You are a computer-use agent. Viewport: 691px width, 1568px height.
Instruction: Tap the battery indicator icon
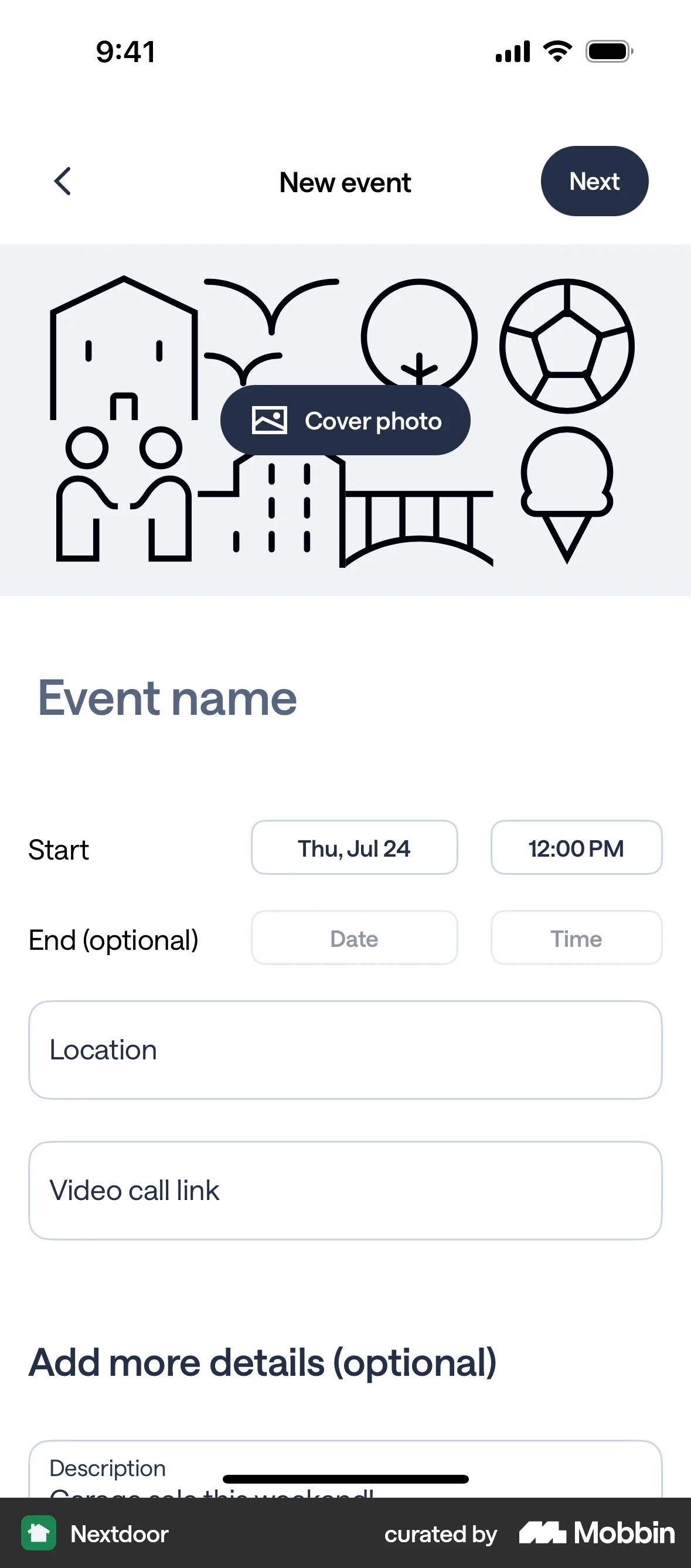pyautogui.click(x=608, y=51)
